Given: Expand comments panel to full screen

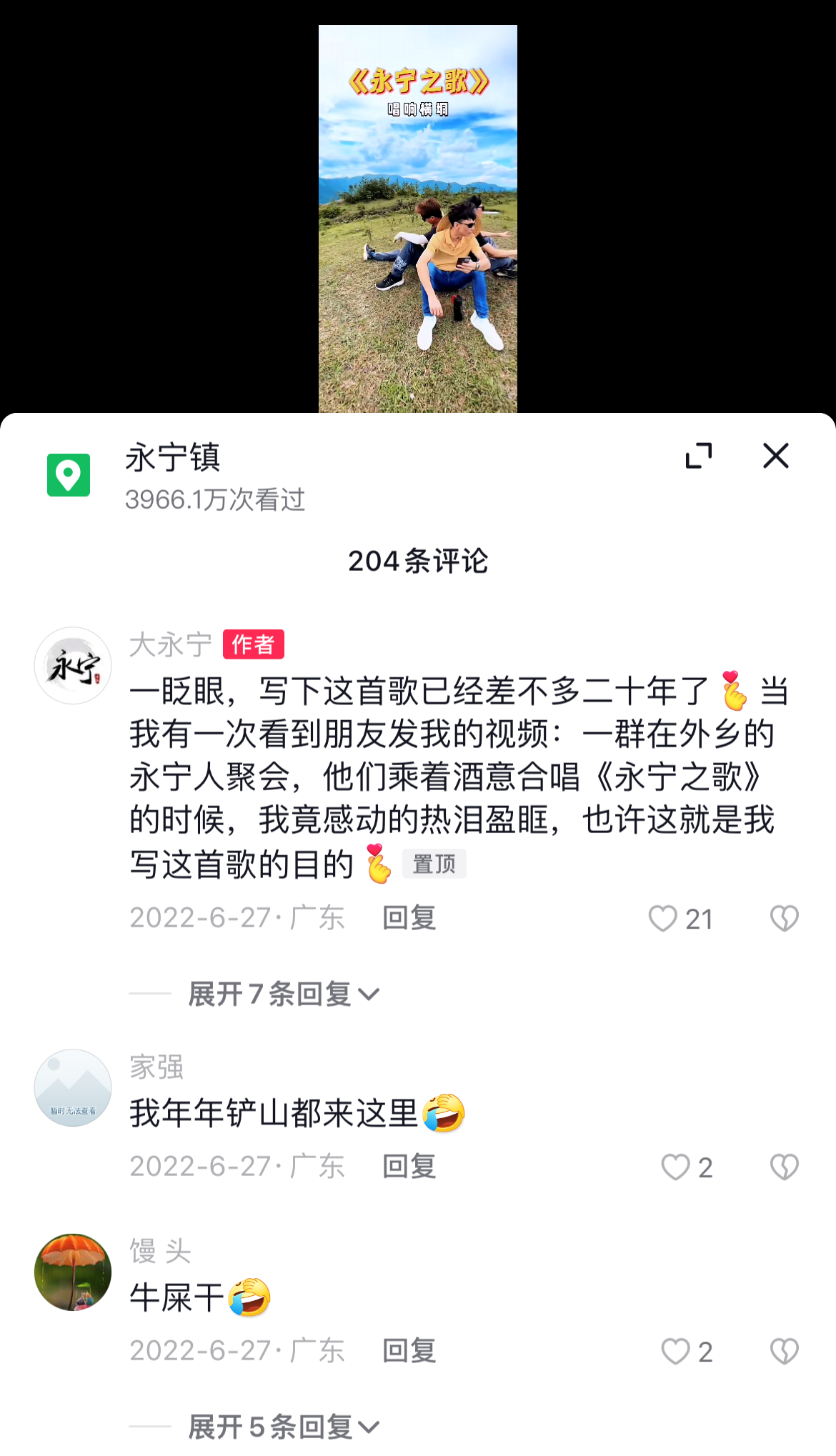Looking at the screenshot, I should (x=698, y=456).
